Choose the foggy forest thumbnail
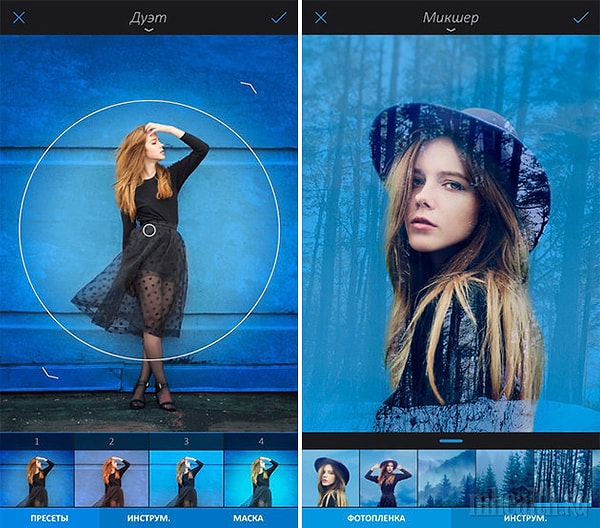This screenshot has width=600, height=528. (504, 478)
